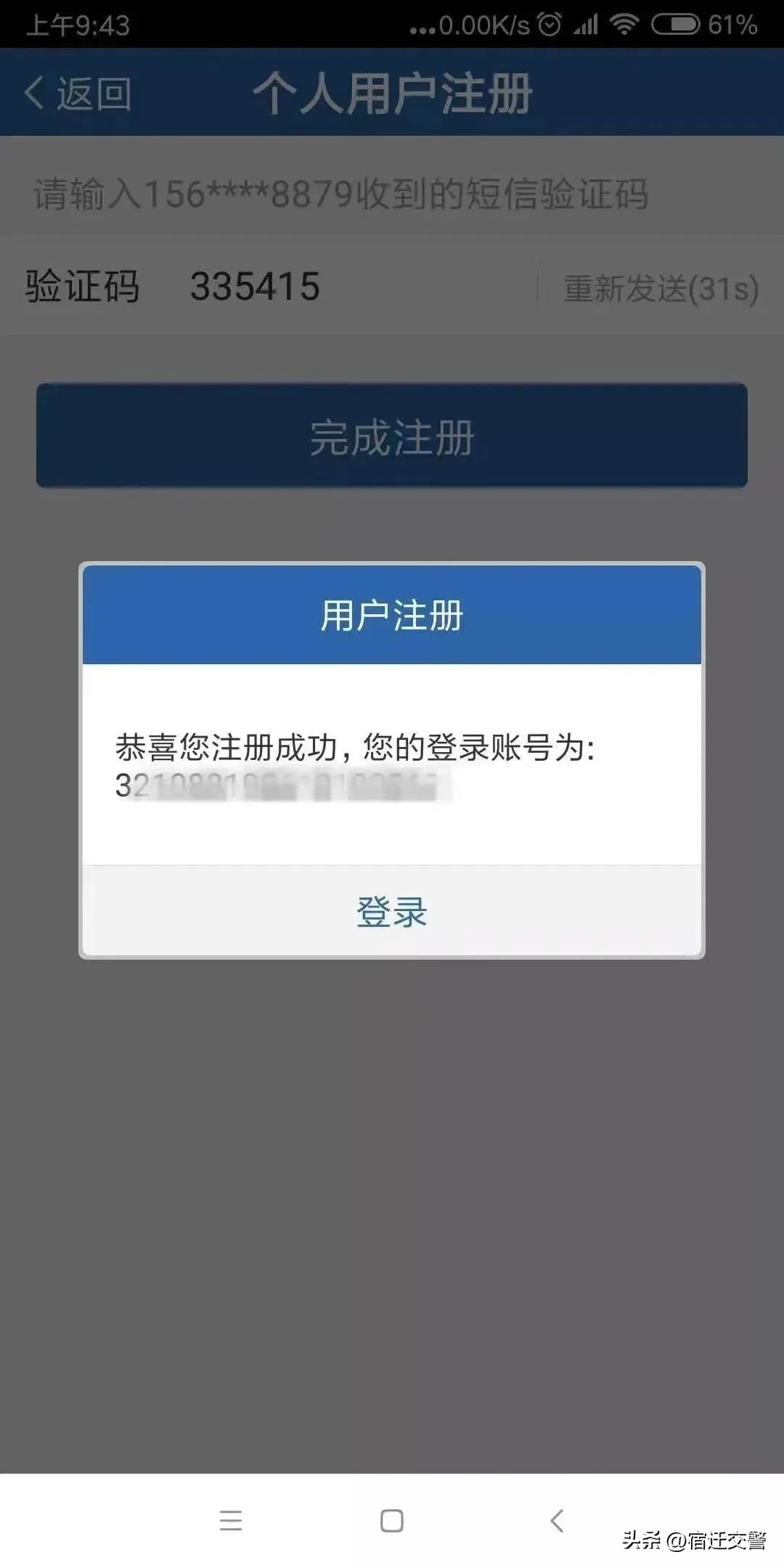
Task: Tap the entered code 335415
Action: [x=256, y=286]
